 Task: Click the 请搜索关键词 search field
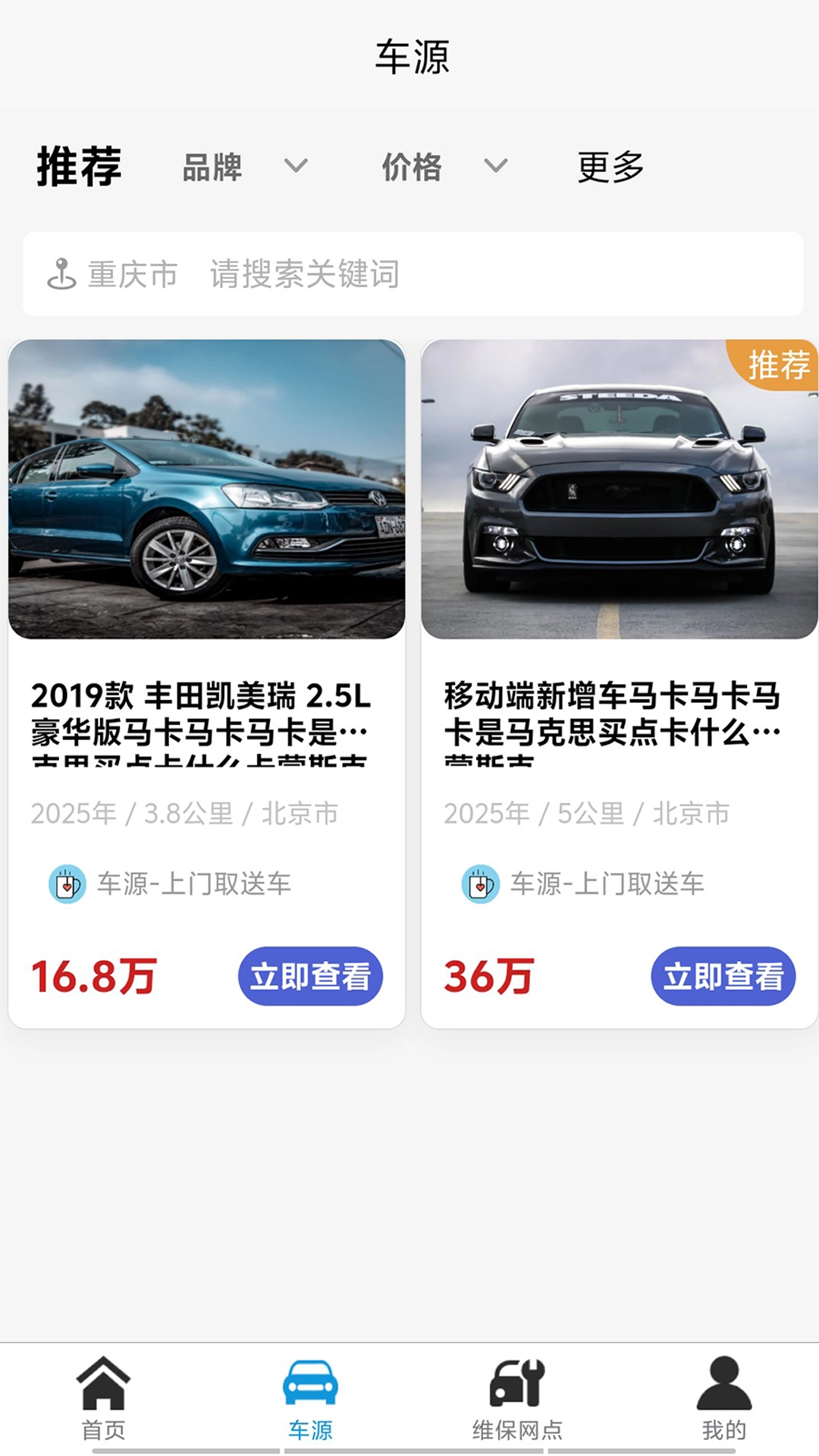pyautogui.click(x=303, y=275)
